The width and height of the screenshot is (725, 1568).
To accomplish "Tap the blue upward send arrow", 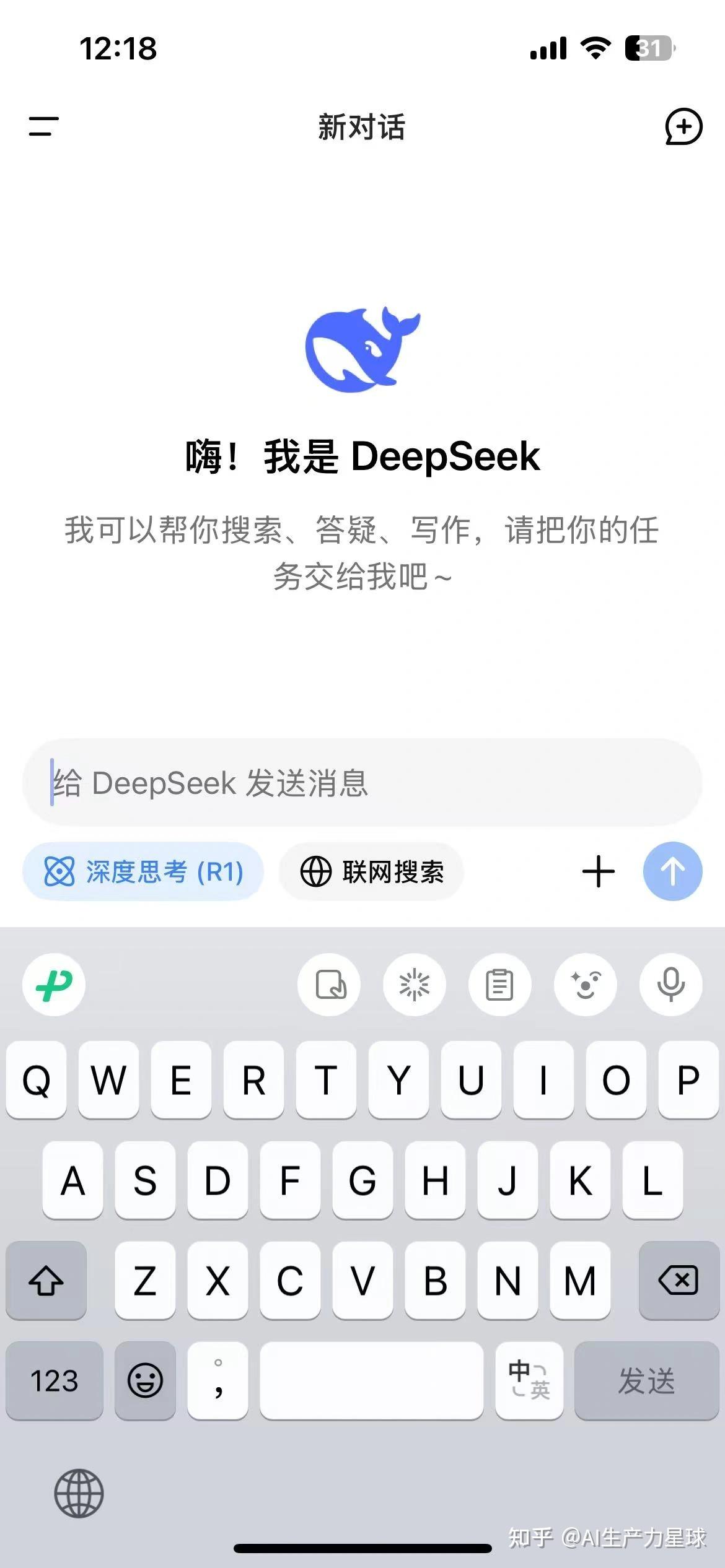I will tap(673, 872).
